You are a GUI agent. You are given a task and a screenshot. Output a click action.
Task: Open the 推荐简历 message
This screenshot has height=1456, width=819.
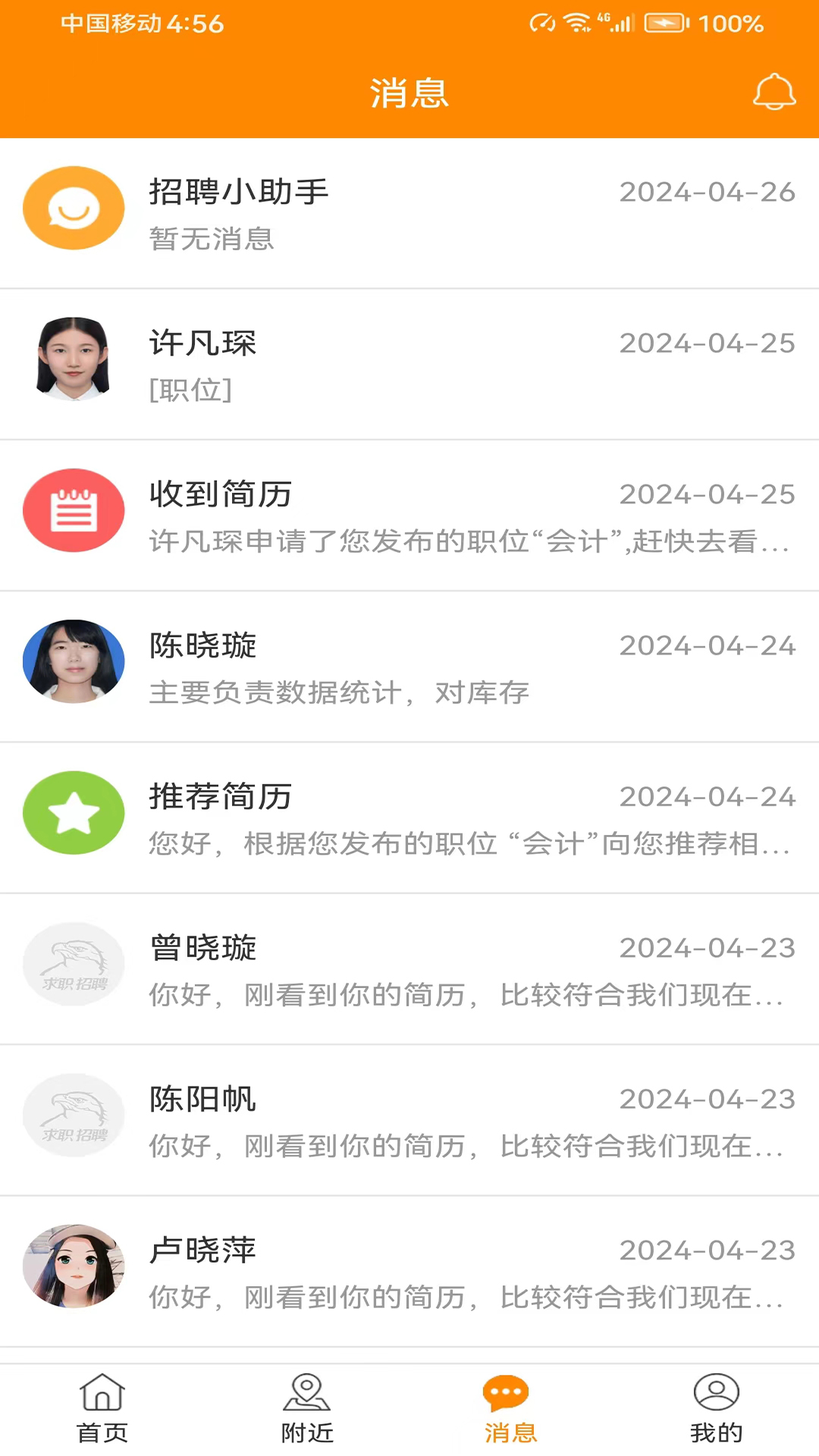point(409,817)
